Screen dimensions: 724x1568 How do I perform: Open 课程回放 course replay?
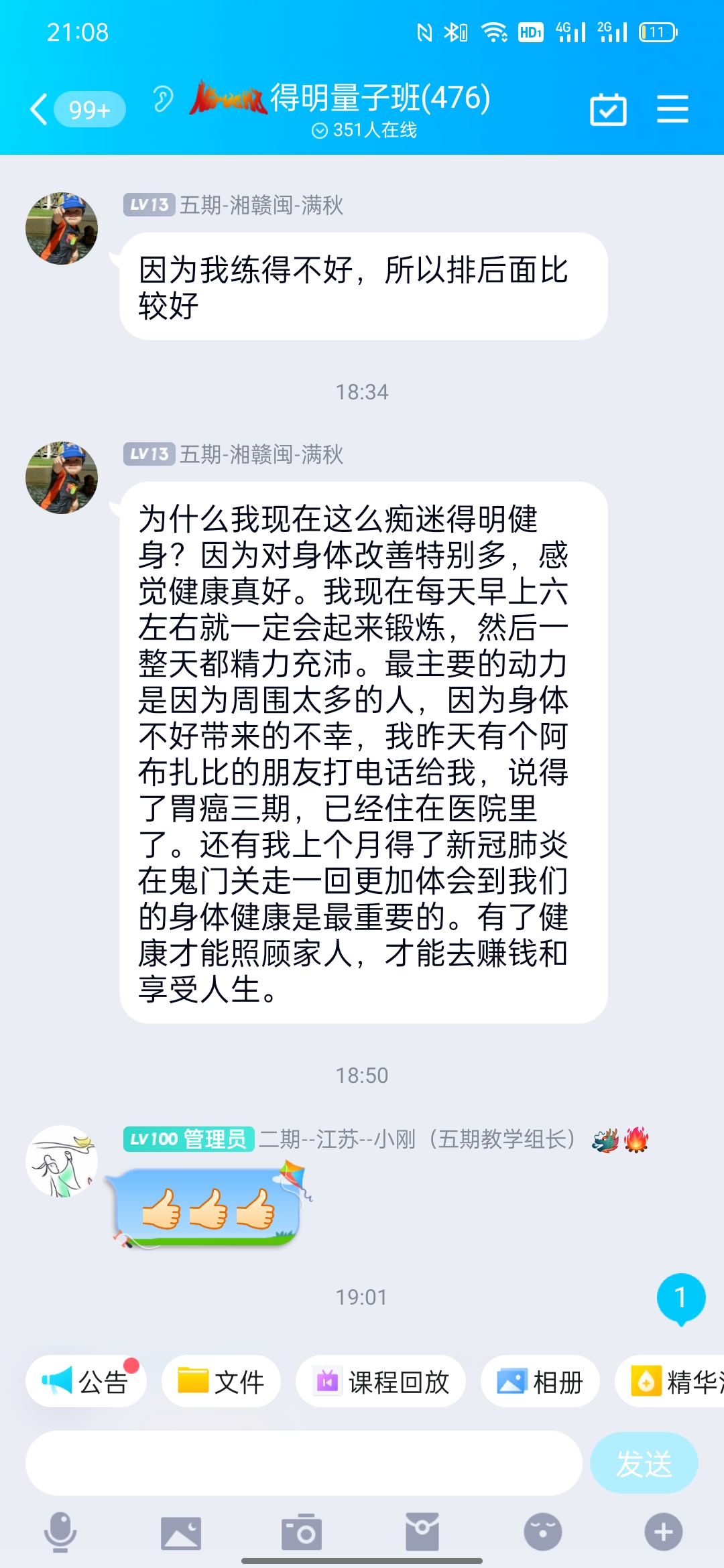pos(381,1381)
